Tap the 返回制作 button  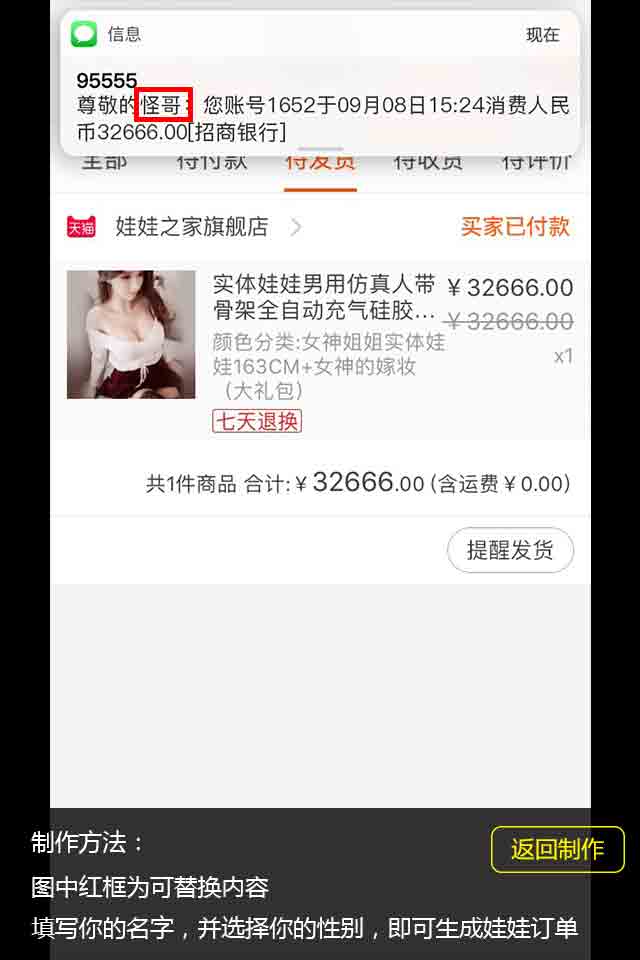[x=557, y=849]
